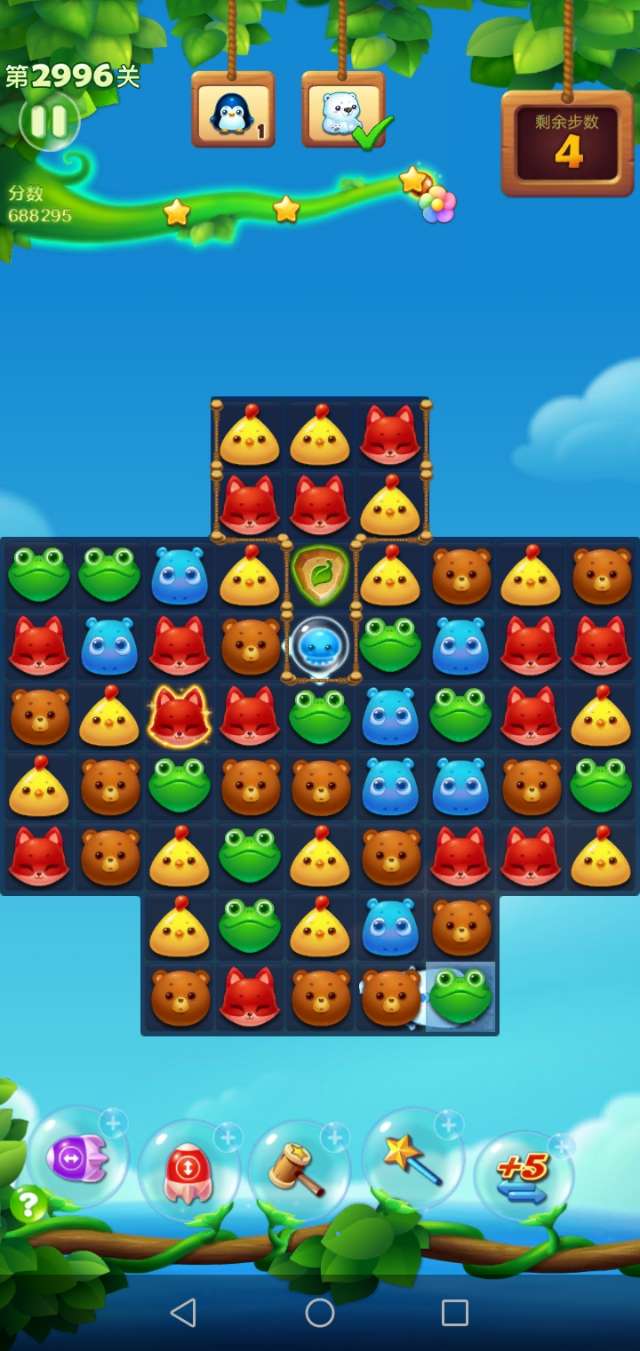Go back with system back button
Screen dimensions: 640x1351
tap(183, 1312)
